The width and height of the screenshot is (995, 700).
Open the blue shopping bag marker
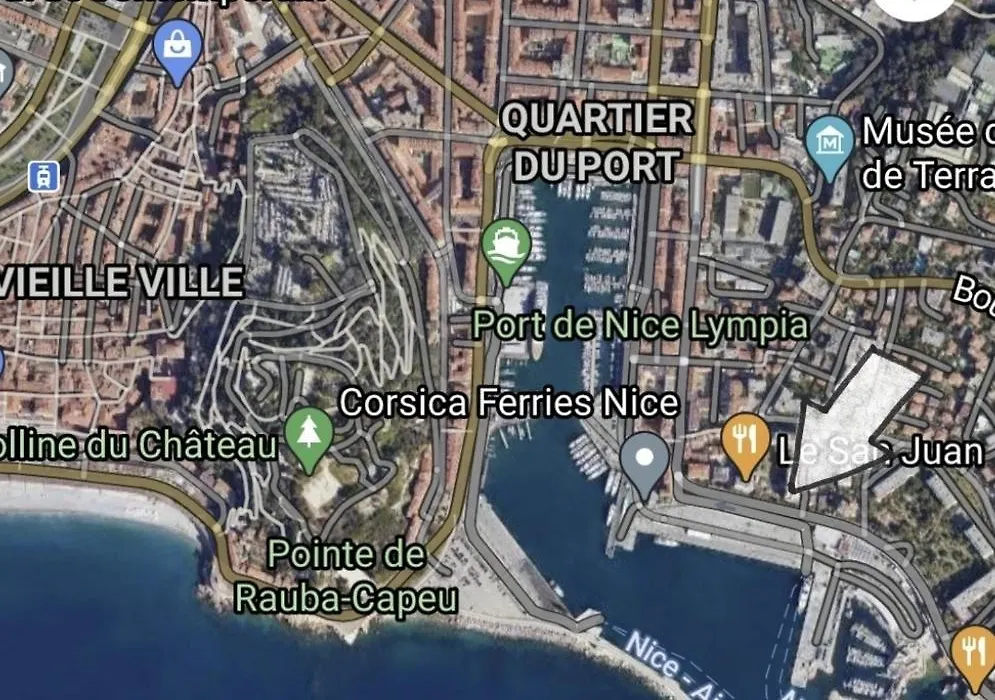click(178, 46)
